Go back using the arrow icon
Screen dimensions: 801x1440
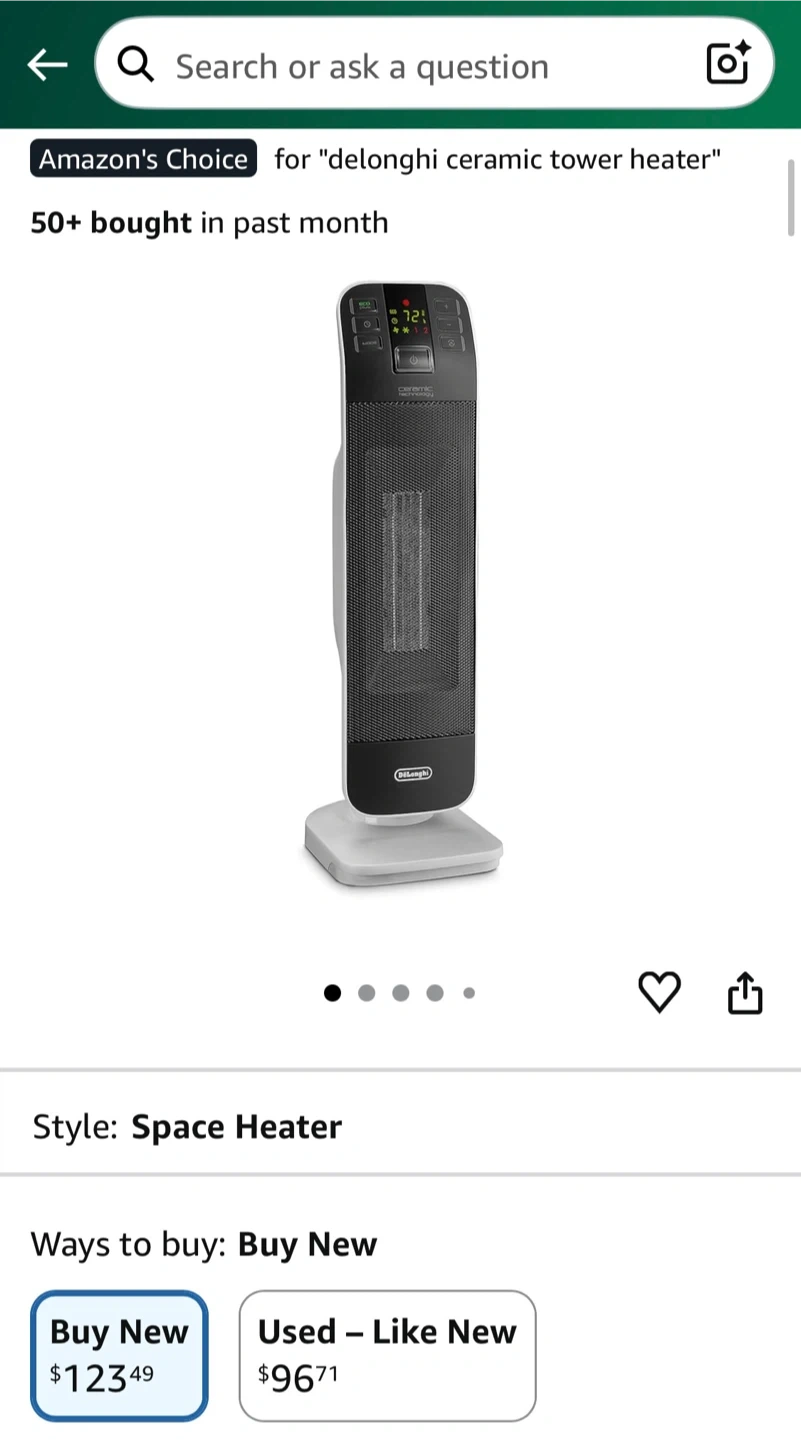(x=47, y=66)
